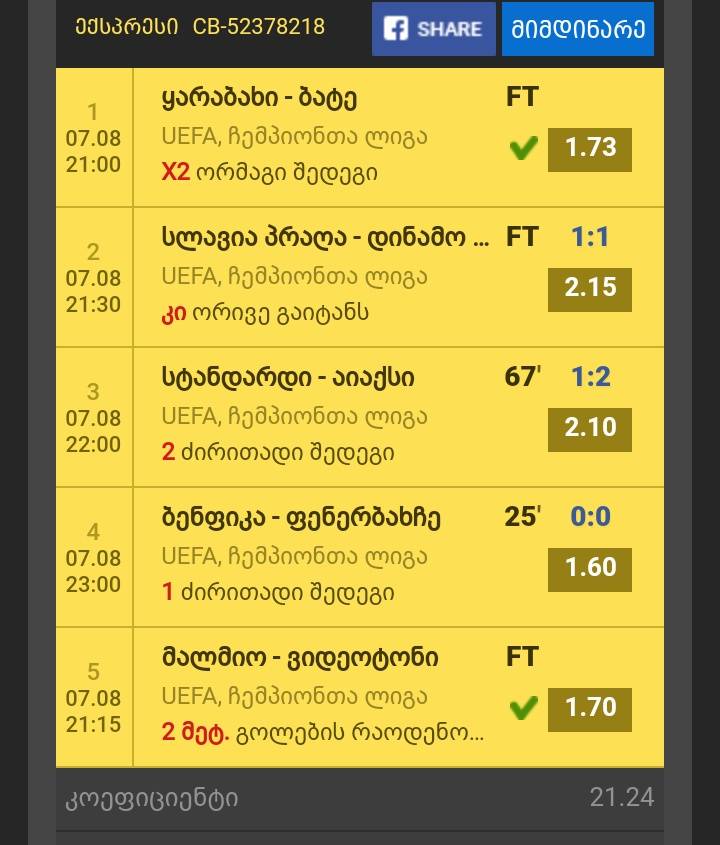720x845 pixels.
Task: Click the Facebook icon on the SHARE button
Action: pyautogui.click(x=399, y=29)
